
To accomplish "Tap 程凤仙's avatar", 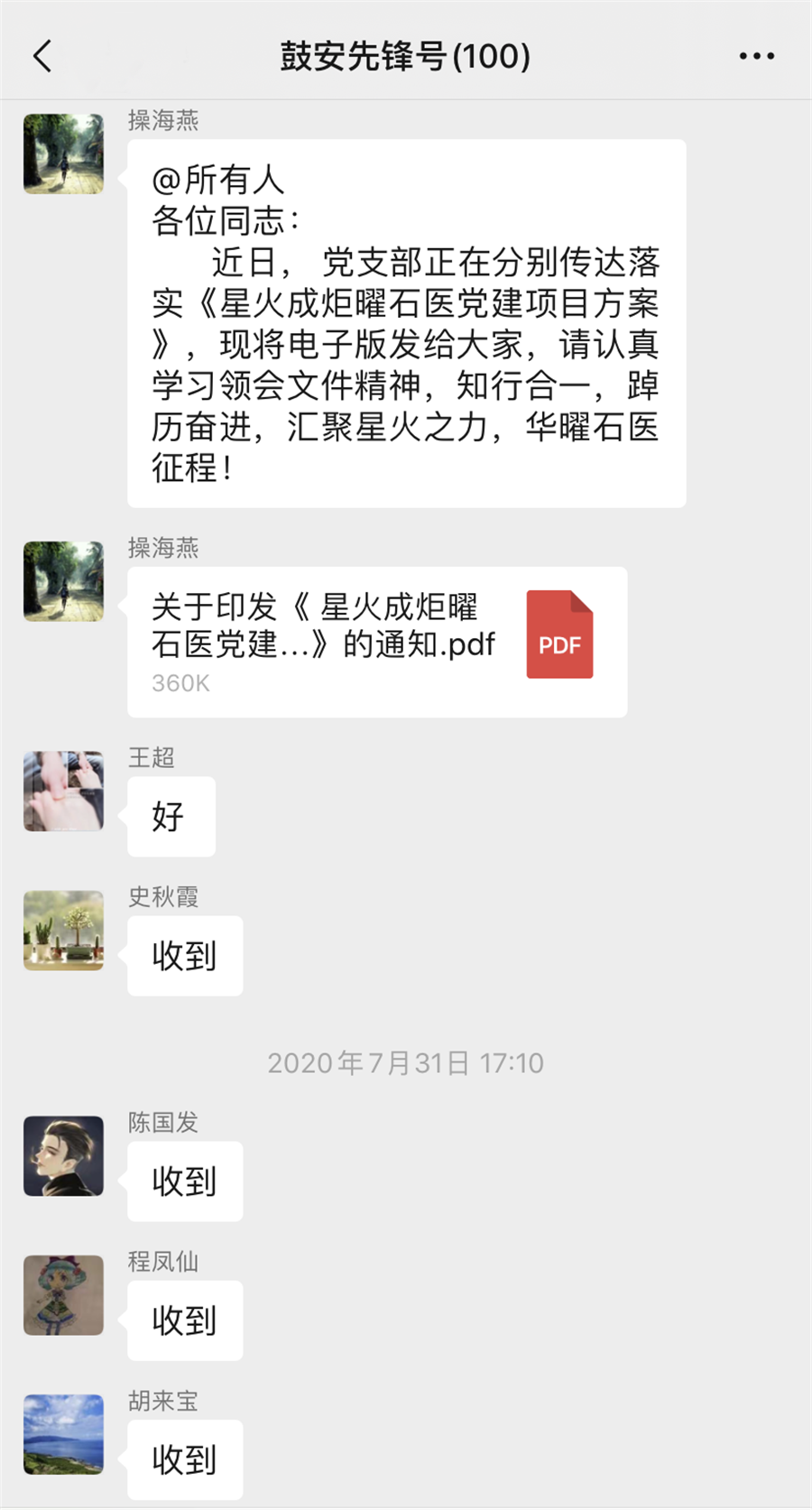I will tap(63, 1295).
